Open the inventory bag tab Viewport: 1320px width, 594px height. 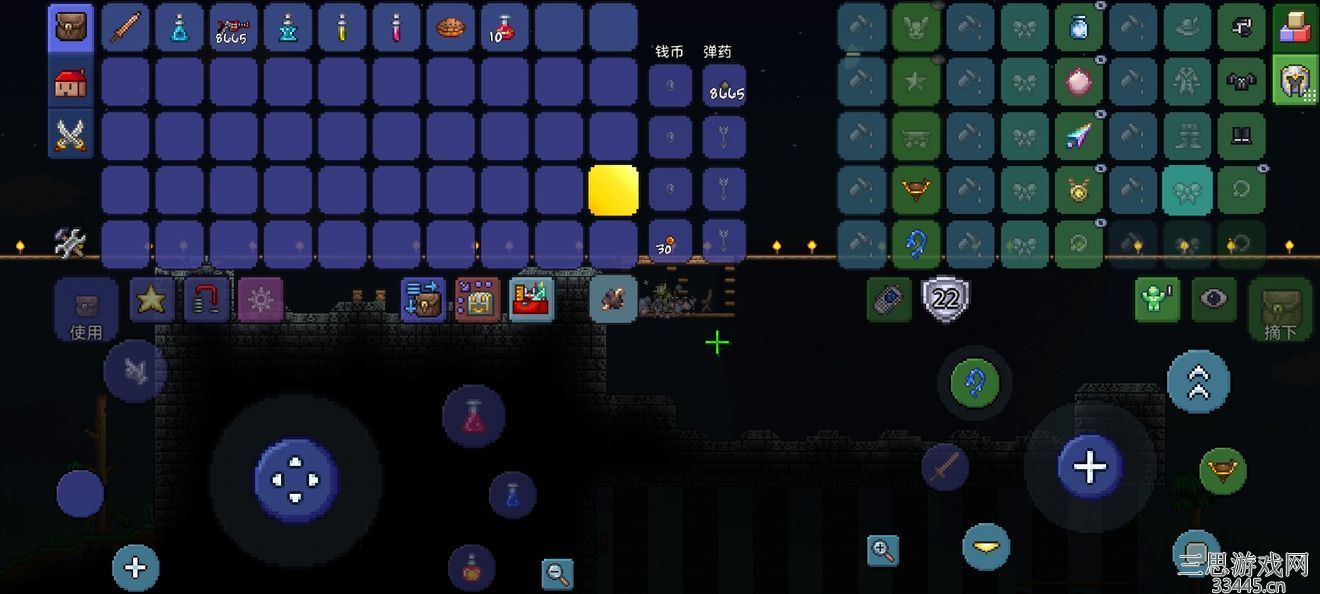click(70, 28)
